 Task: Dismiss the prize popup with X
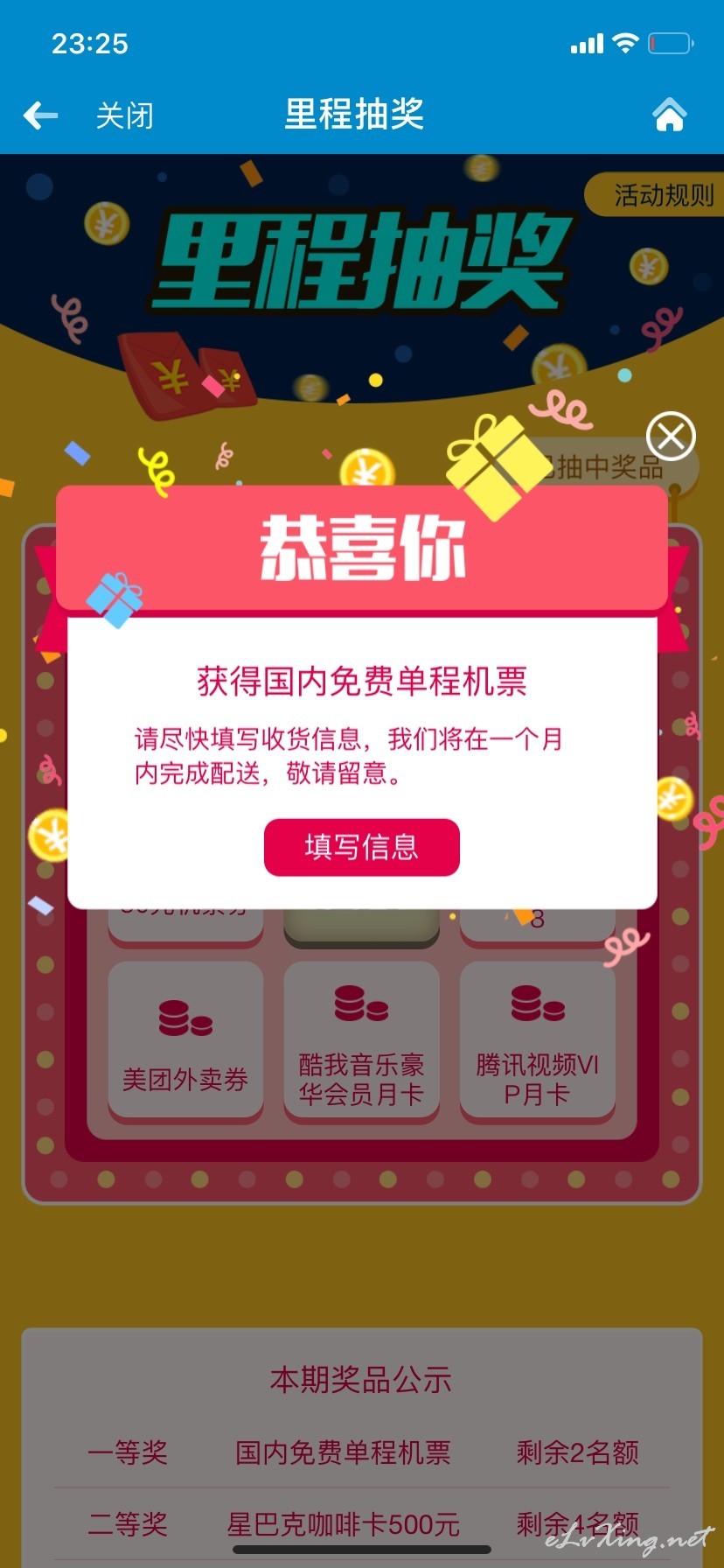(671, 436)
